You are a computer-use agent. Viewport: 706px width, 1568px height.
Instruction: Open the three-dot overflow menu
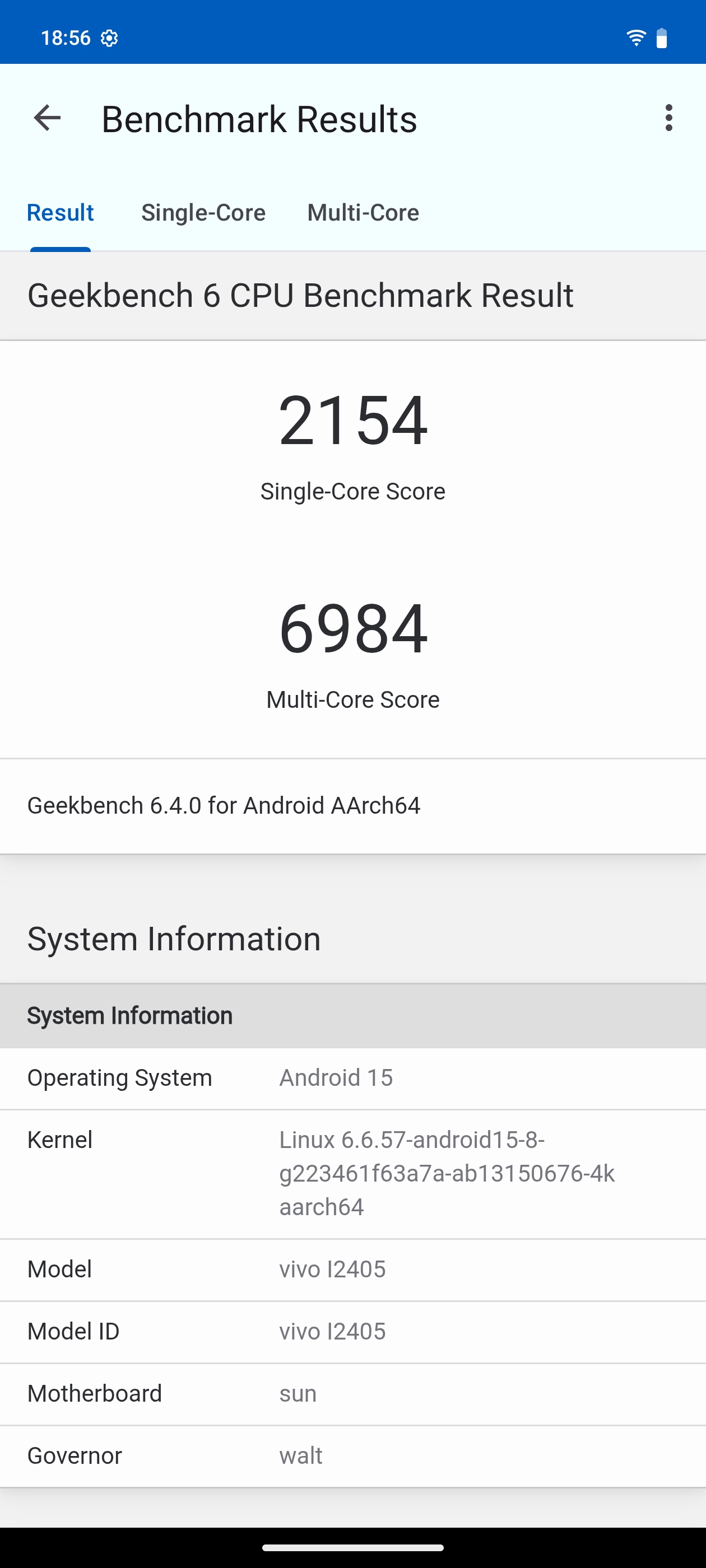click(669, 118)
